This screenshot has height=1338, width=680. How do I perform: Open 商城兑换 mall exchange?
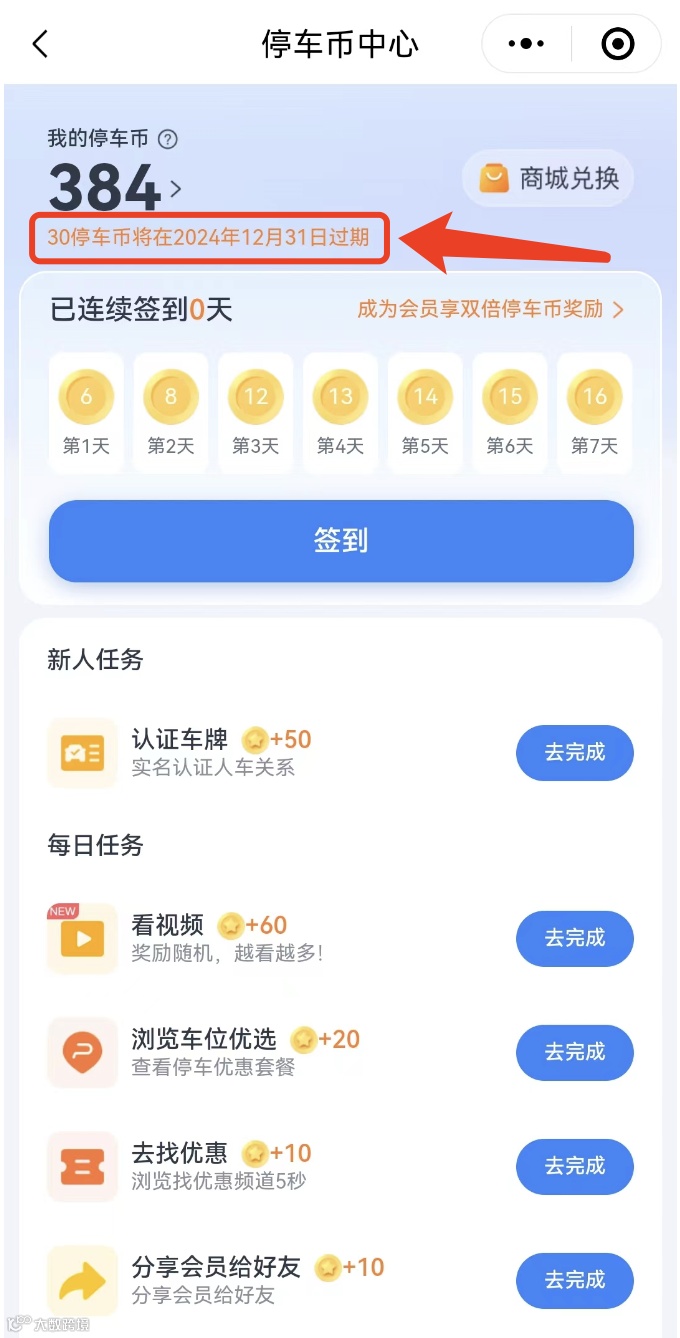click(x=548, y=179)
